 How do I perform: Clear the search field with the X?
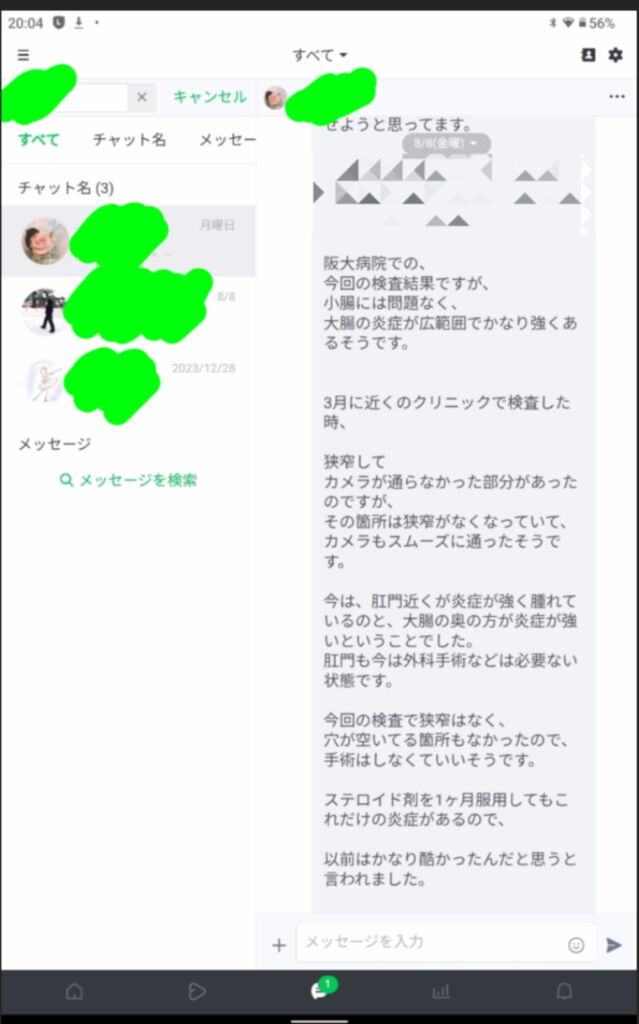click(142, 97)
